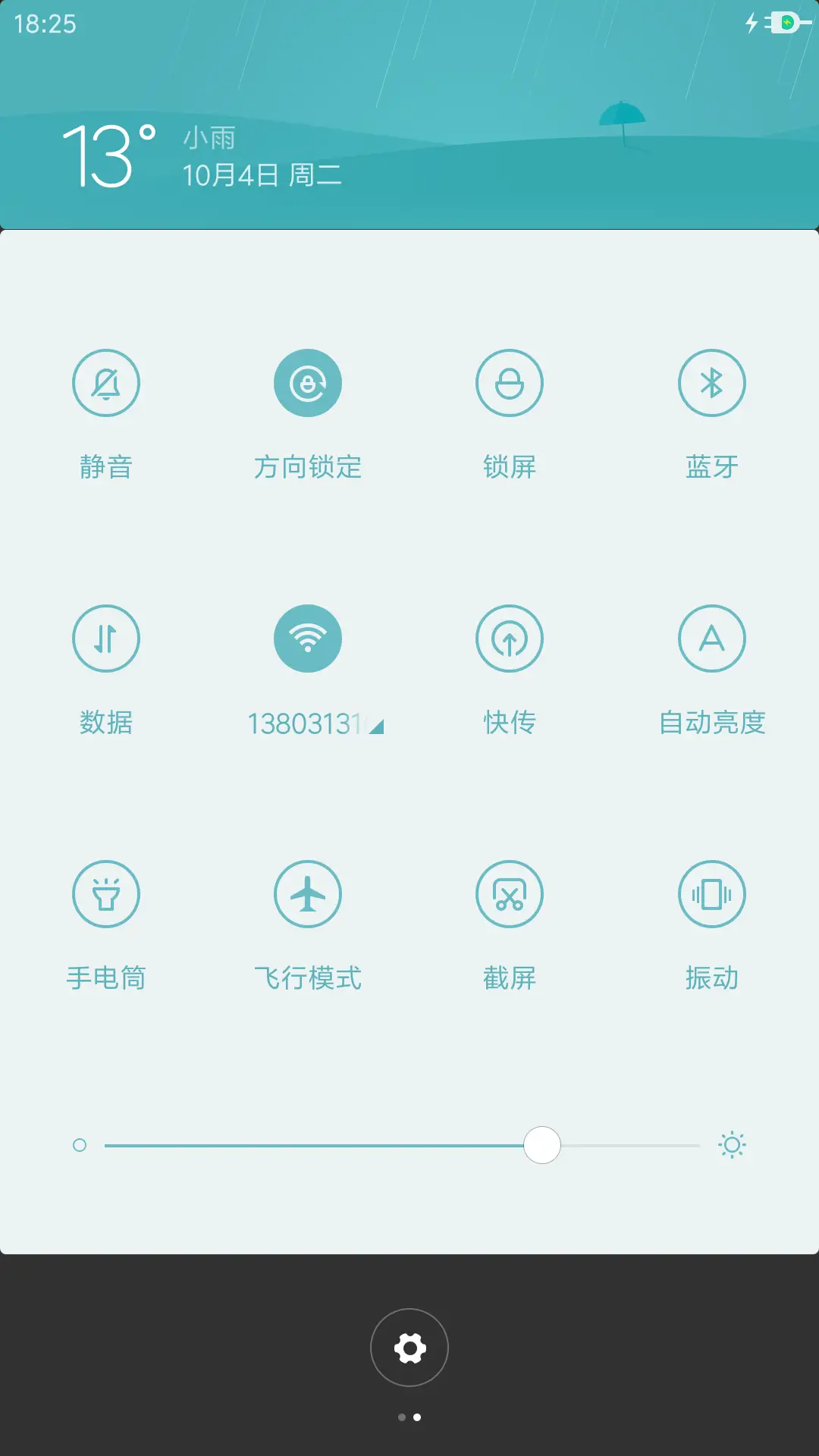Open the 快传 quick share feature

pyautogui.click(x=510, y=639)
